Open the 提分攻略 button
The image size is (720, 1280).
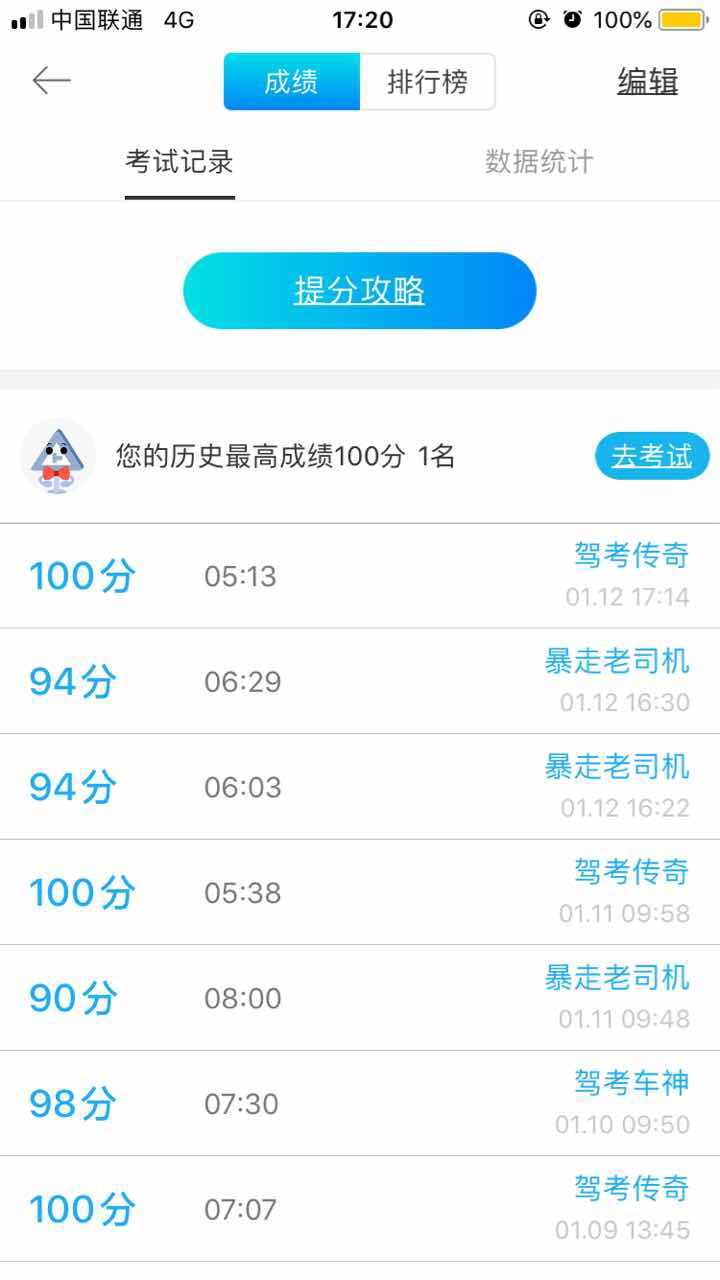pyautogui.click(x=360, y=291)
